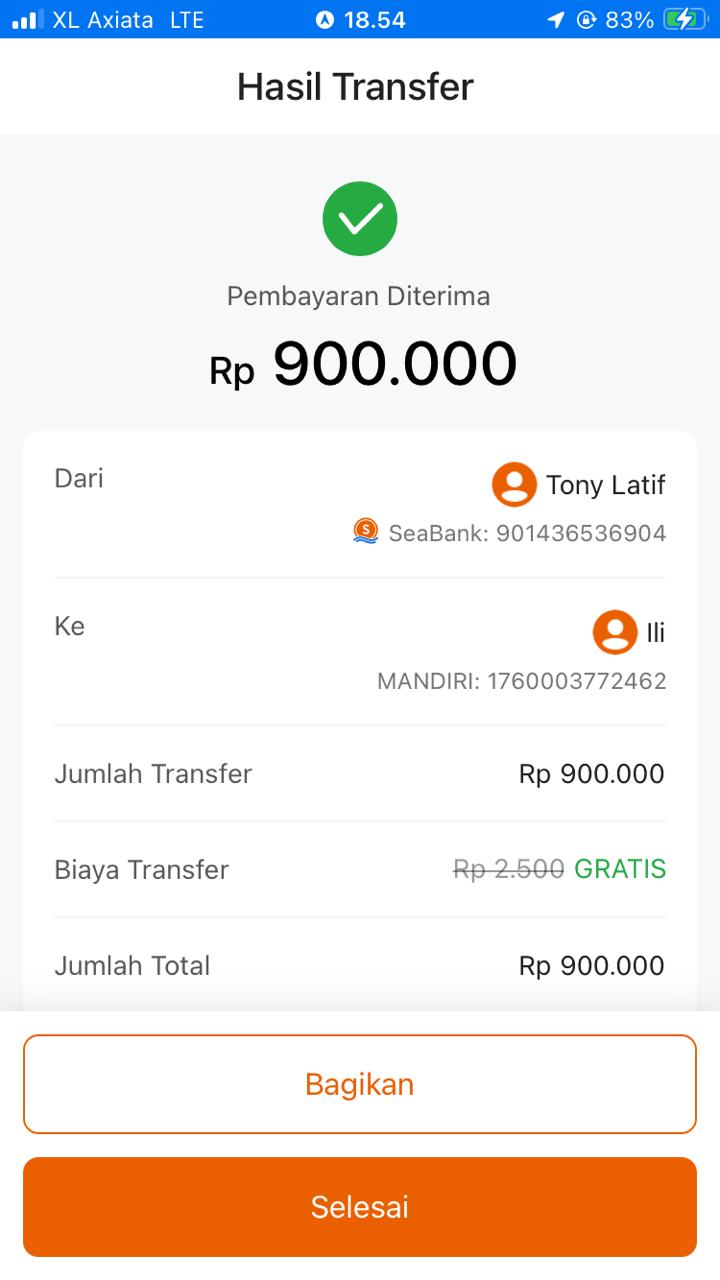720x1280 pixels.
Task: Tap Selesai to finish the transfer
Action: (x=359, y=1206)
